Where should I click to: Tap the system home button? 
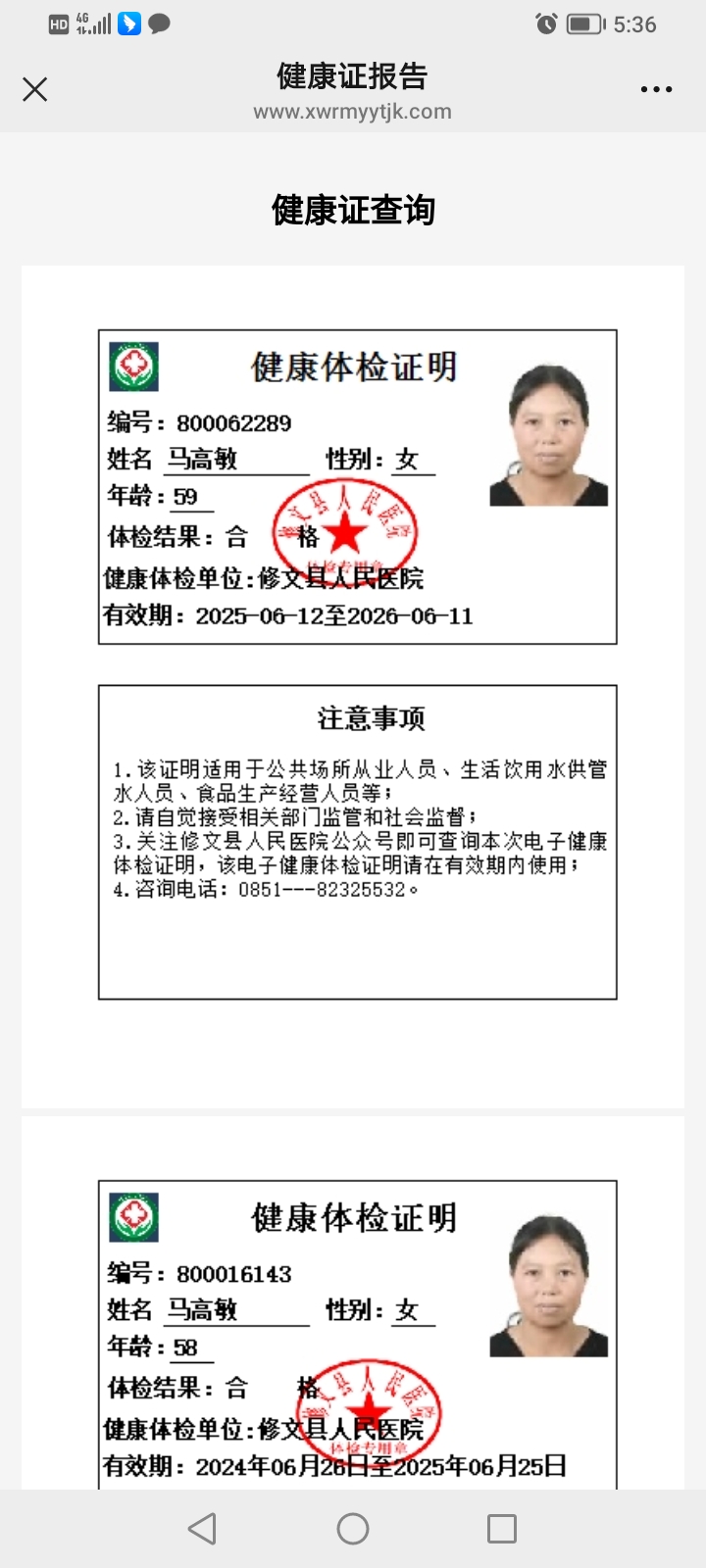pos(353,1528)
